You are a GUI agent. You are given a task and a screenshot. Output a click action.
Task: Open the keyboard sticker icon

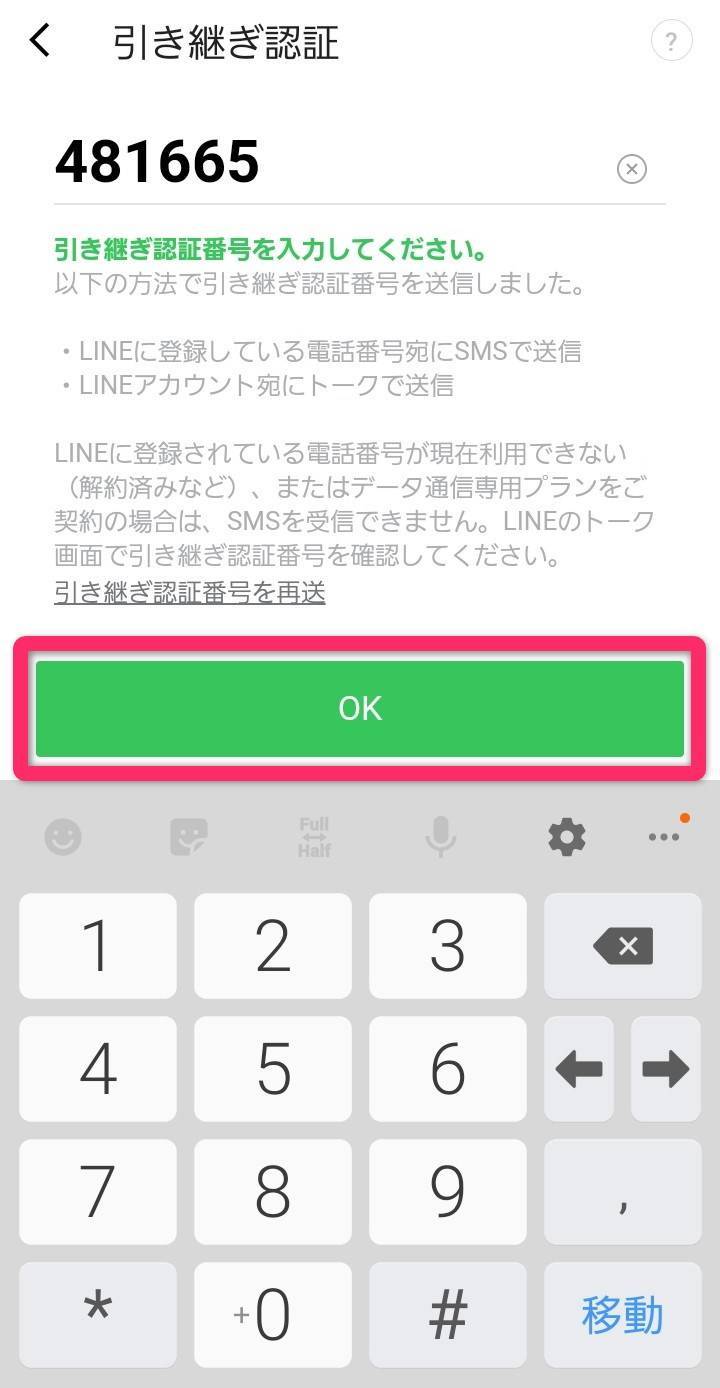click(189, 836)
